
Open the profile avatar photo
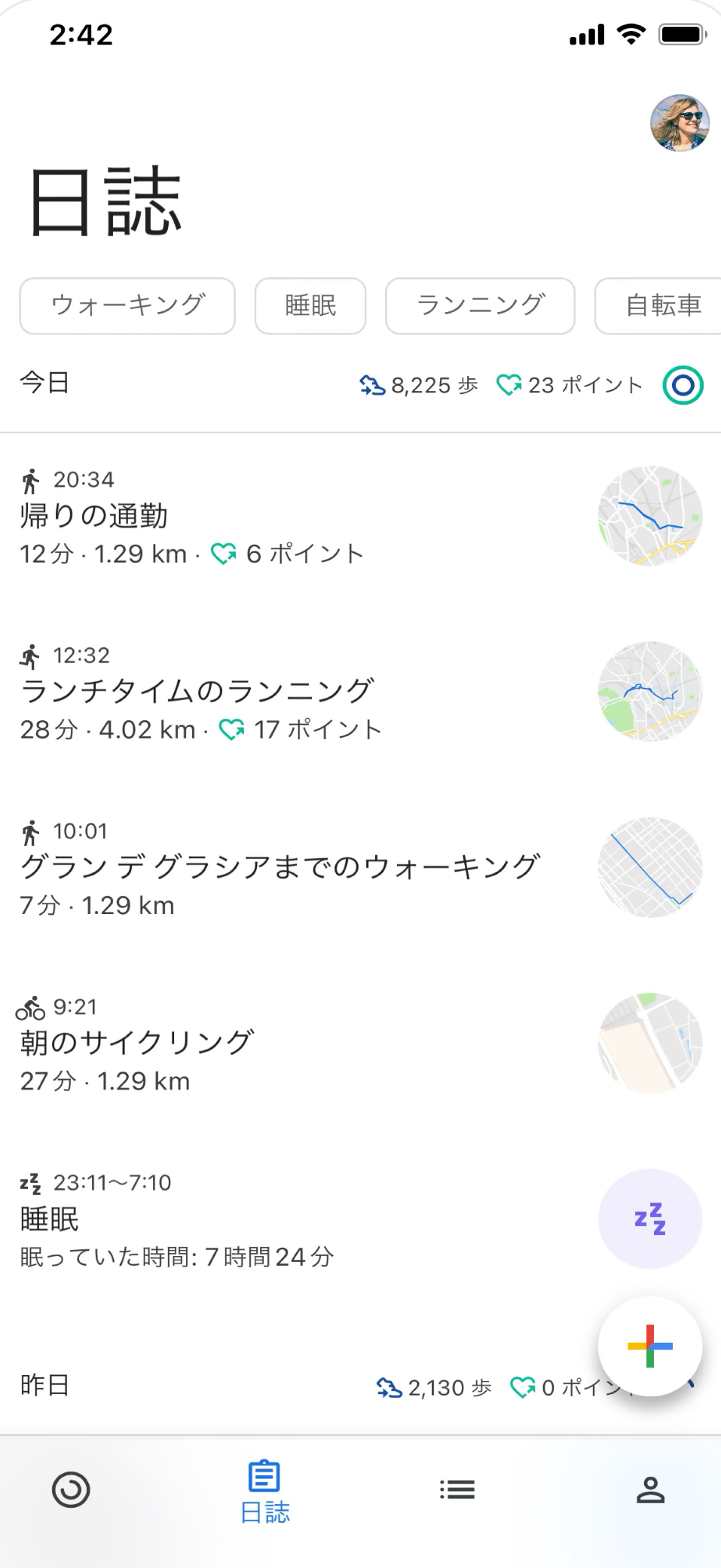click(680, 123)
